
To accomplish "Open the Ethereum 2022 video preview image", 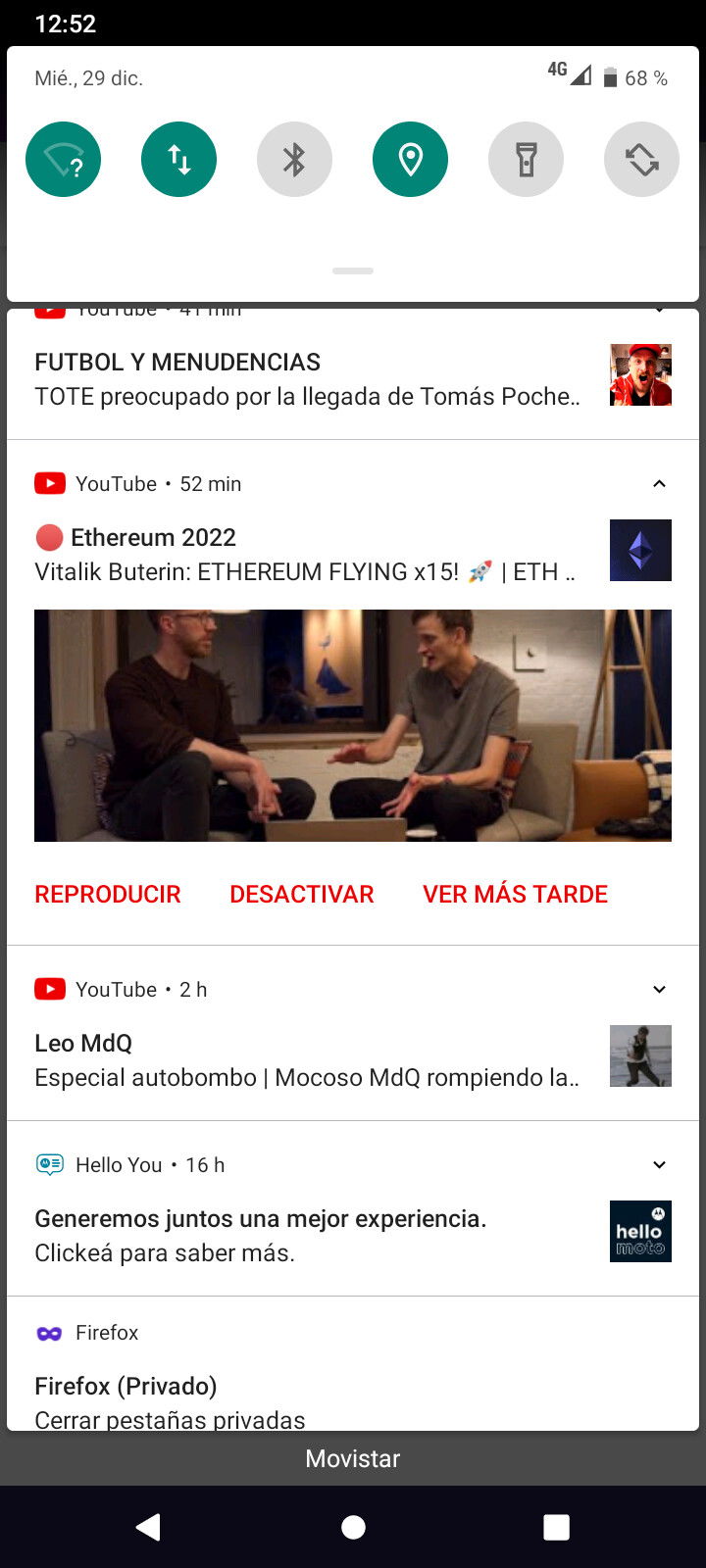I will [353, 725].
